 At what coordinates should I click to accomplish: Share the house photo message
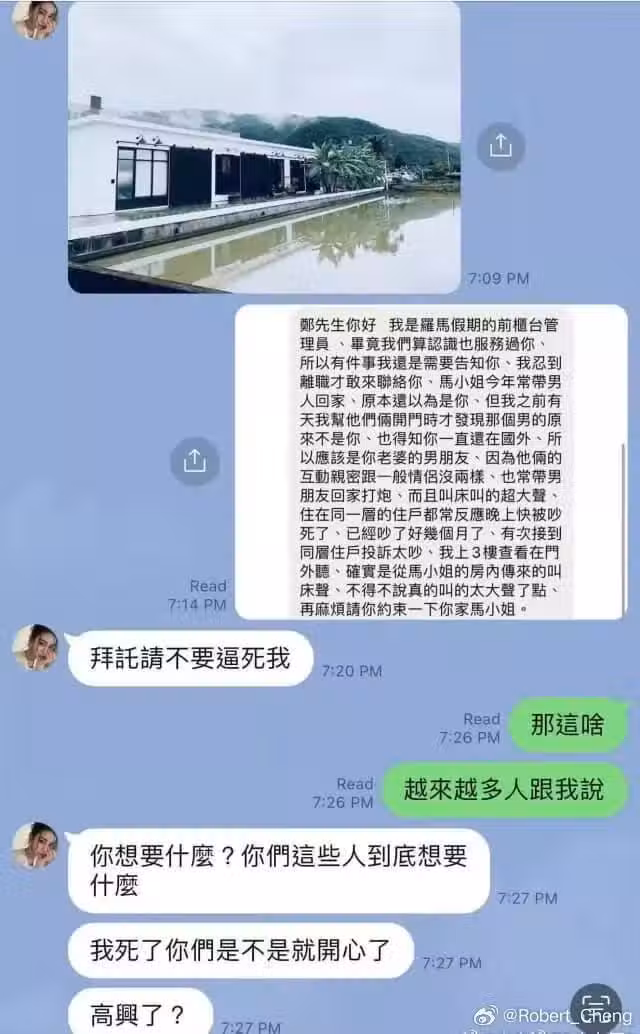(x=501, y=147)
